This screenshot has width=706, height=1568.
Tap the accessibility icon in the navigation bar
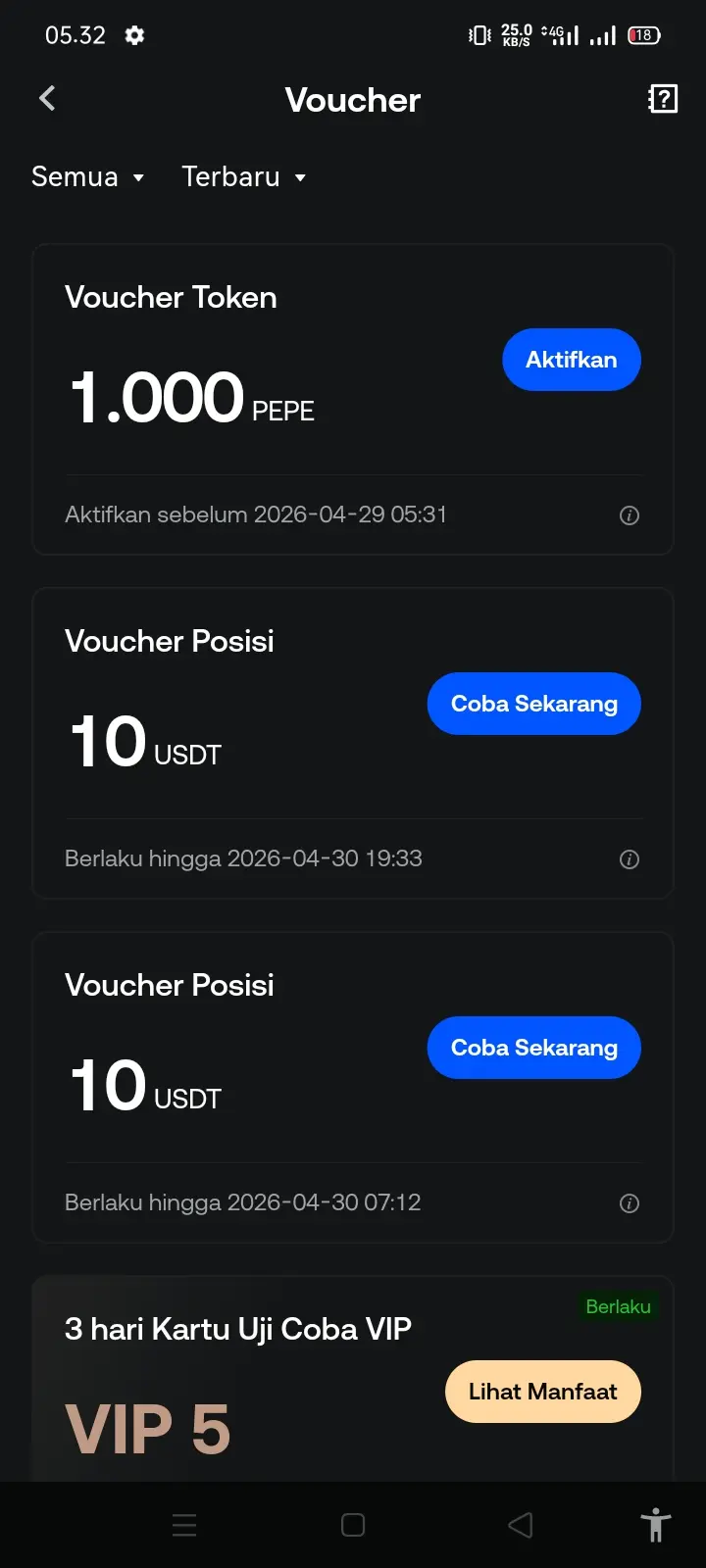(655, 1525)
